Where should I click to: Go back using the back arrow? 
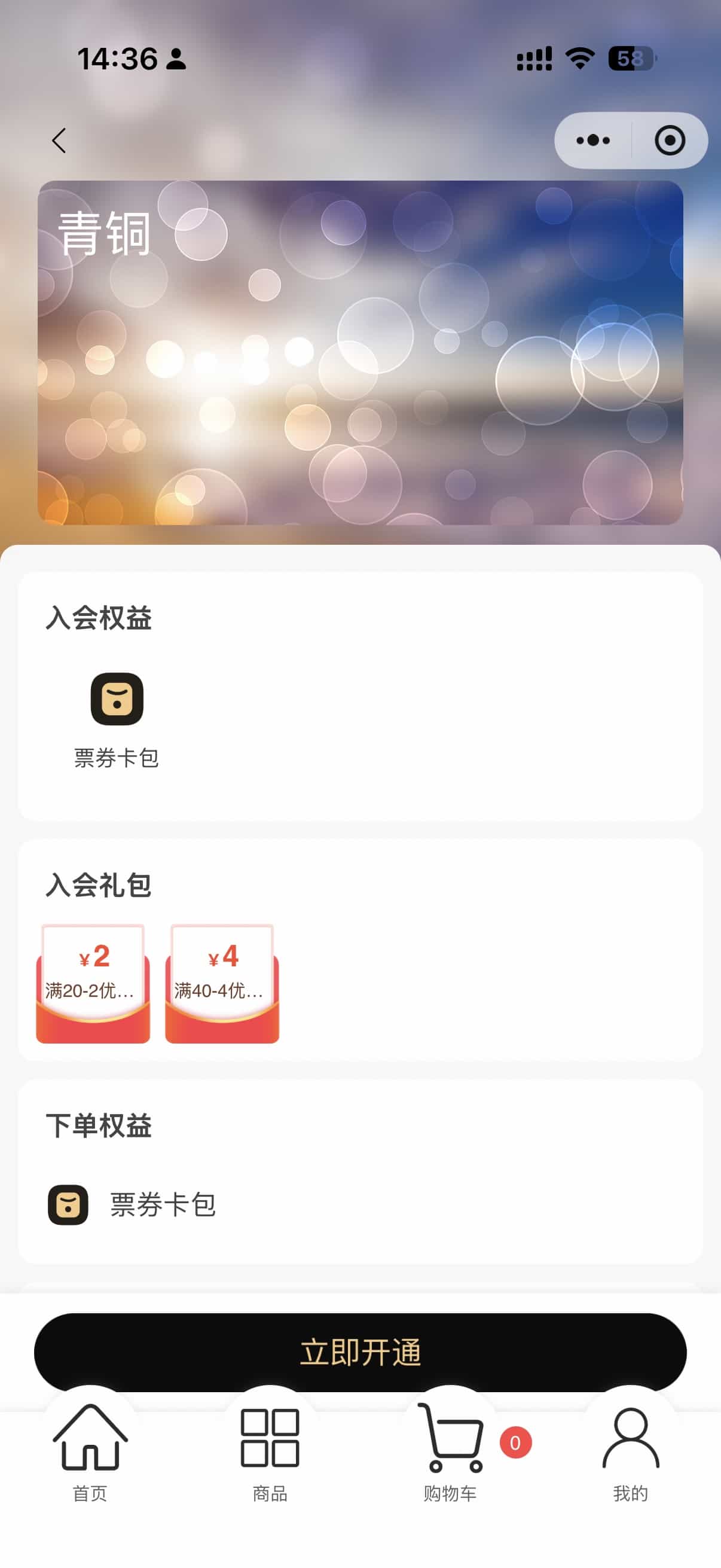tap(59, 141)
